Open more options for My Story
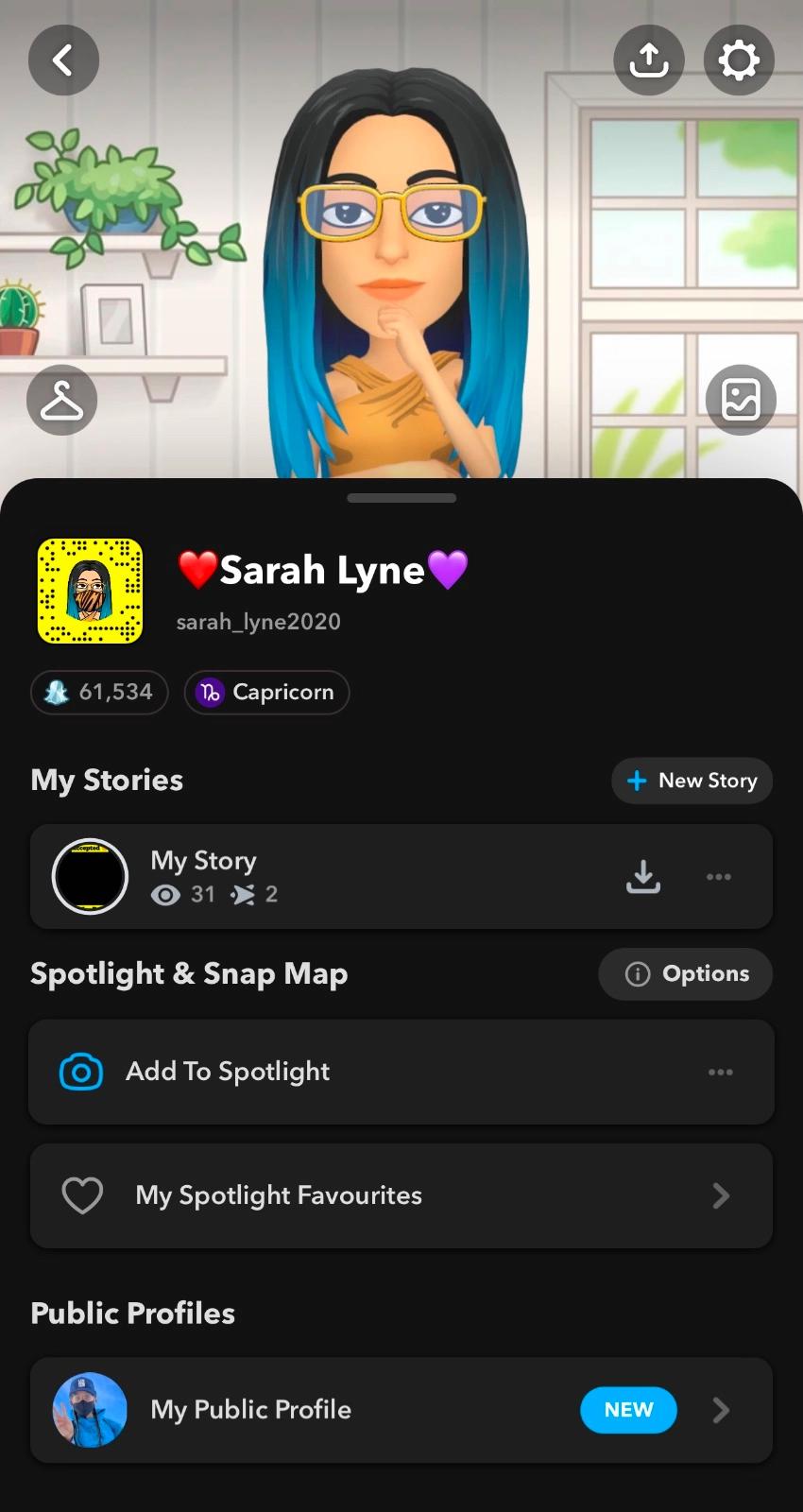 [719, 877]
